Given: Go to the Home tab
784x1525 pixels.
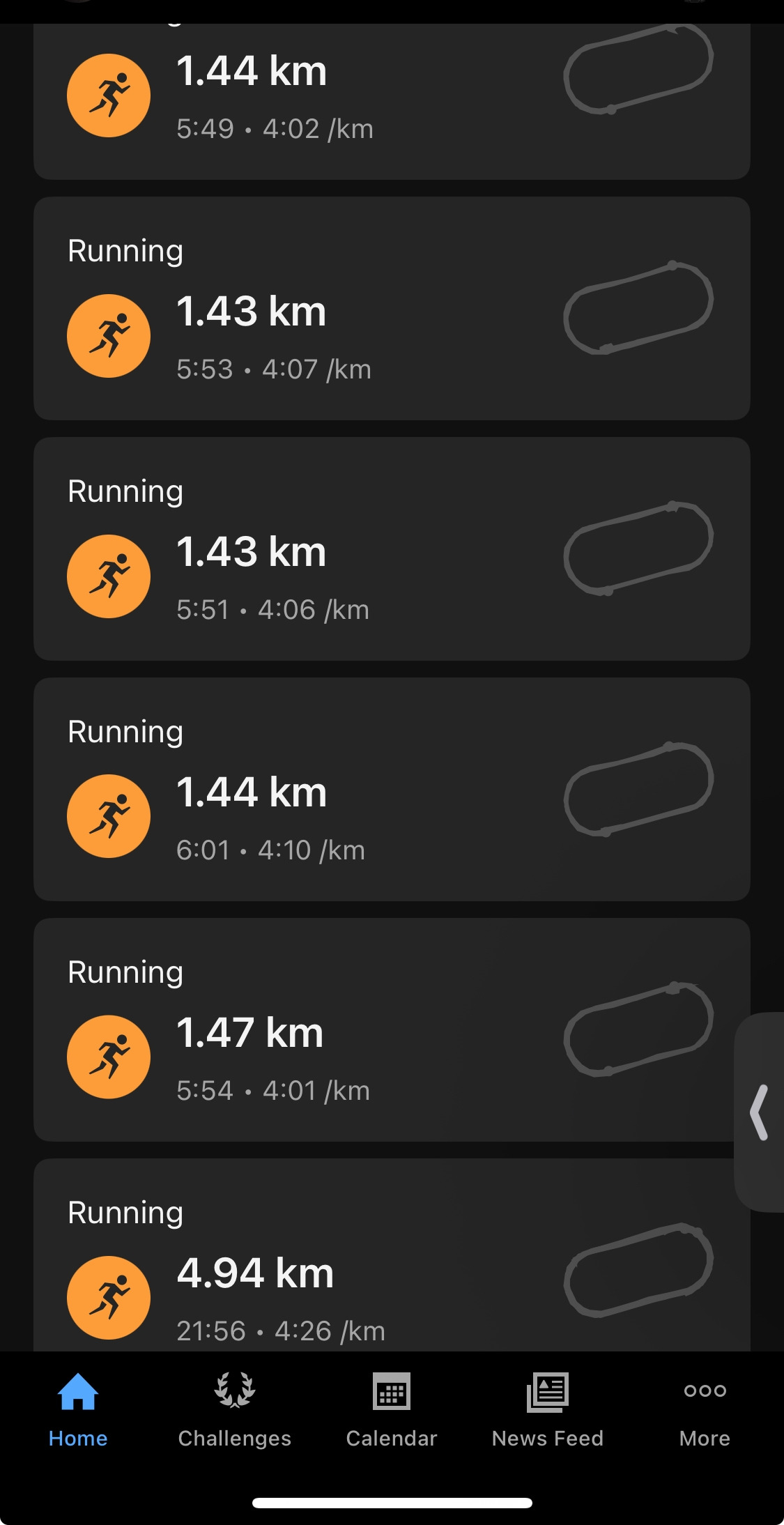Looking at the screenshot, I should 78,1409.
